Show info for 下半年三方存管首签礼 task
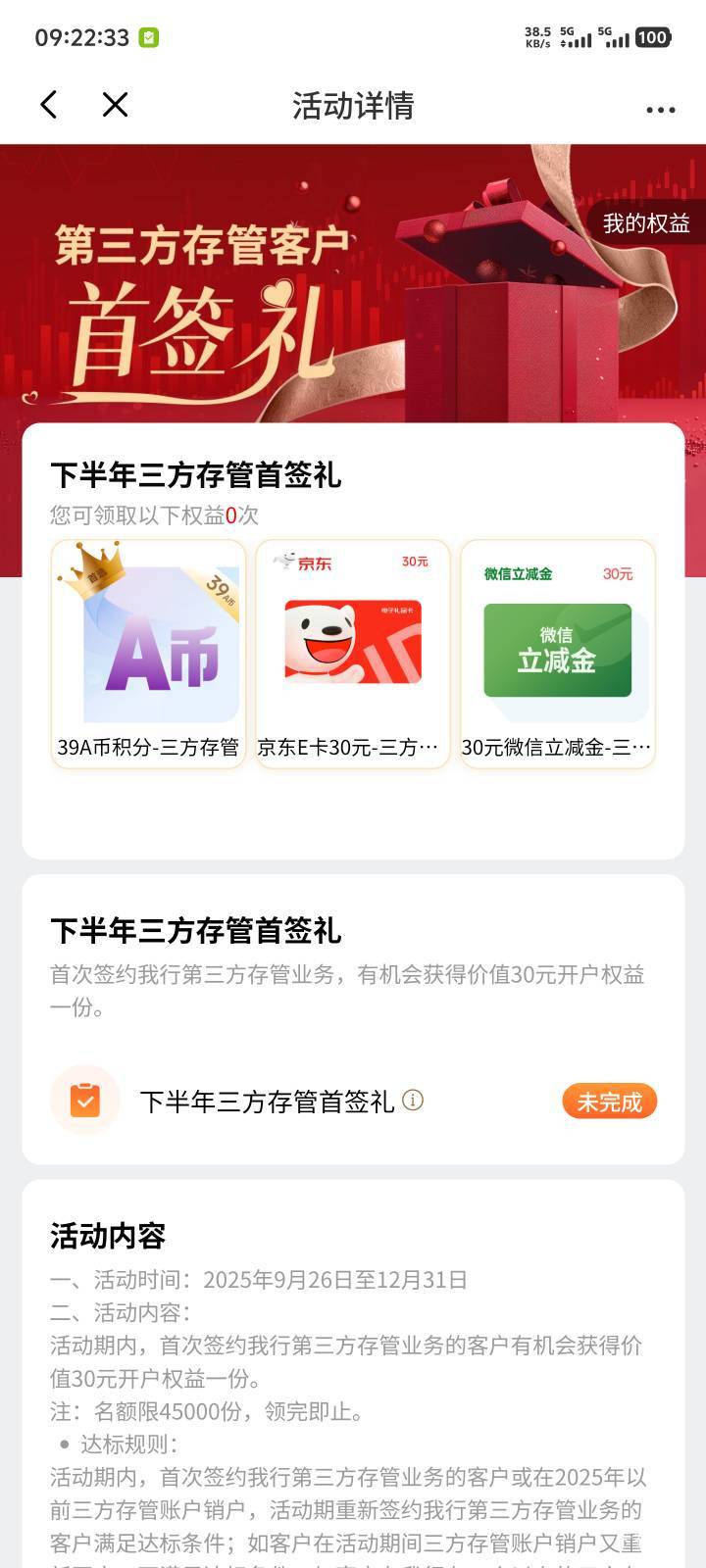 click(x=414, y=1101)
